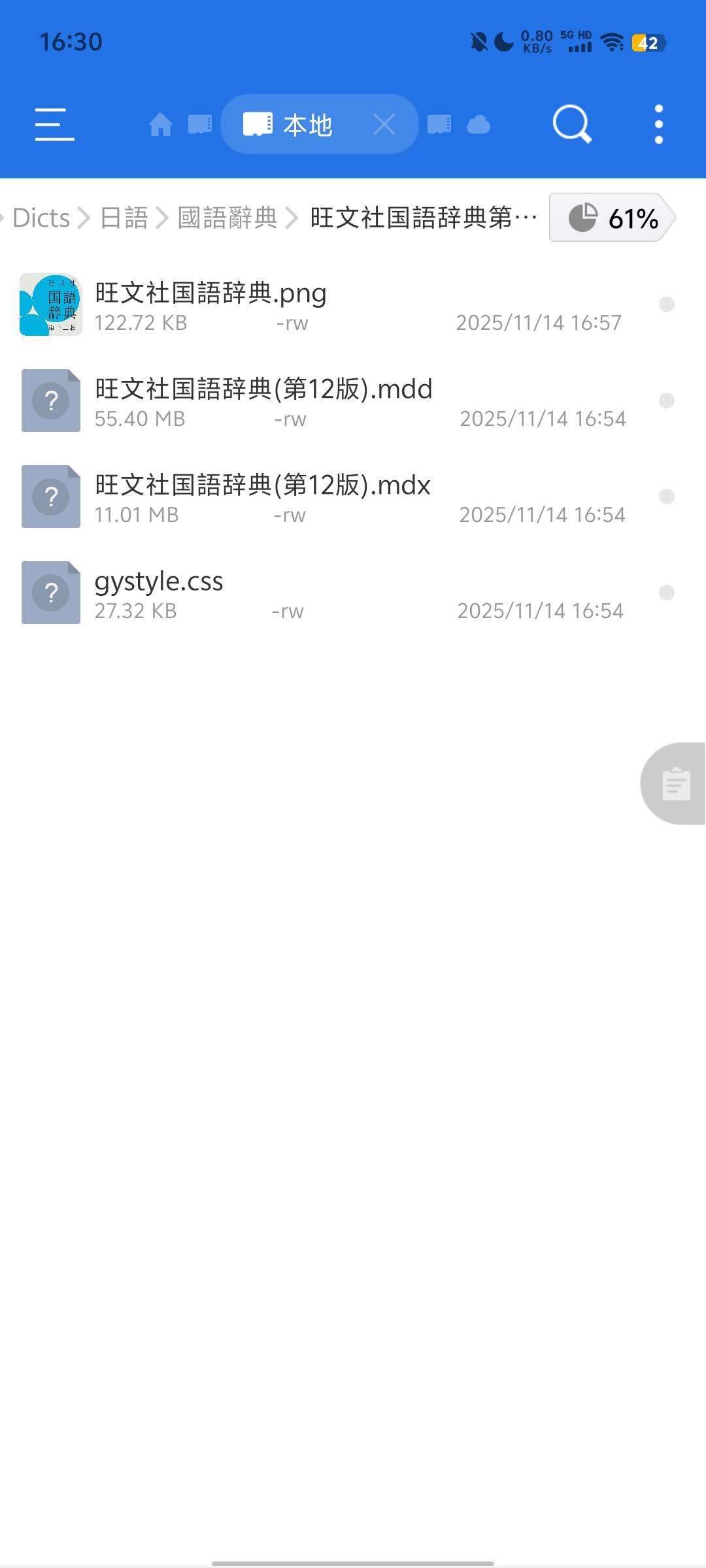Select the gystyle.css file checkbox dot
The width and height of the screenshot is (706, 1568).
tap(667, 593)
